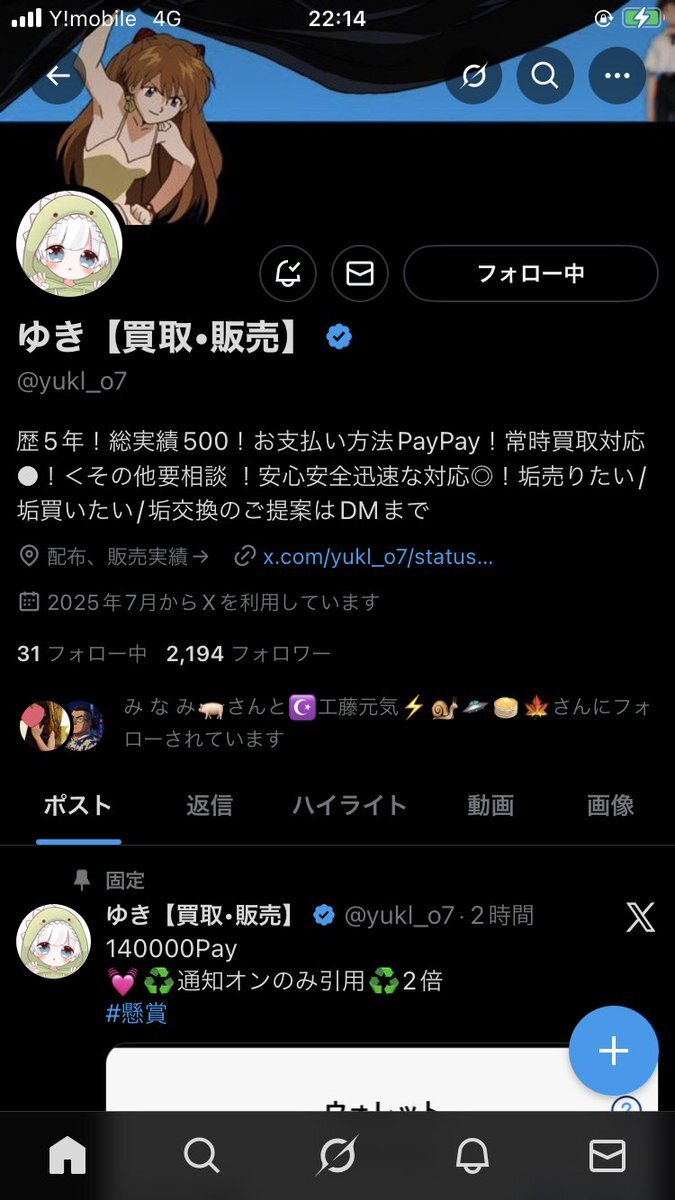675x1200 pixels.
Task: Switch to the ハイライト tab
Action: (x=349, y=805)
